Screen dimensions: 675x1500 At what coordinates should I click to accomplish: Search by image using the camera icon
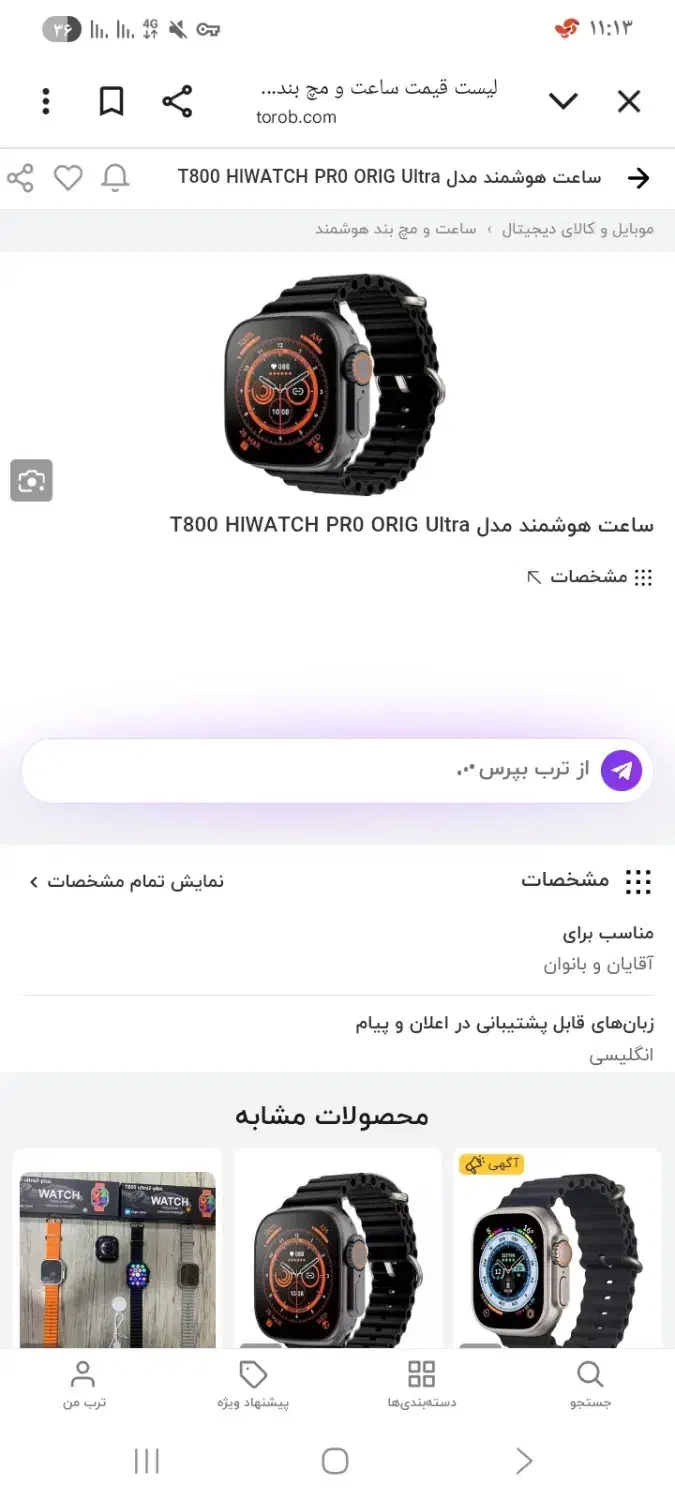coord(31,481)
